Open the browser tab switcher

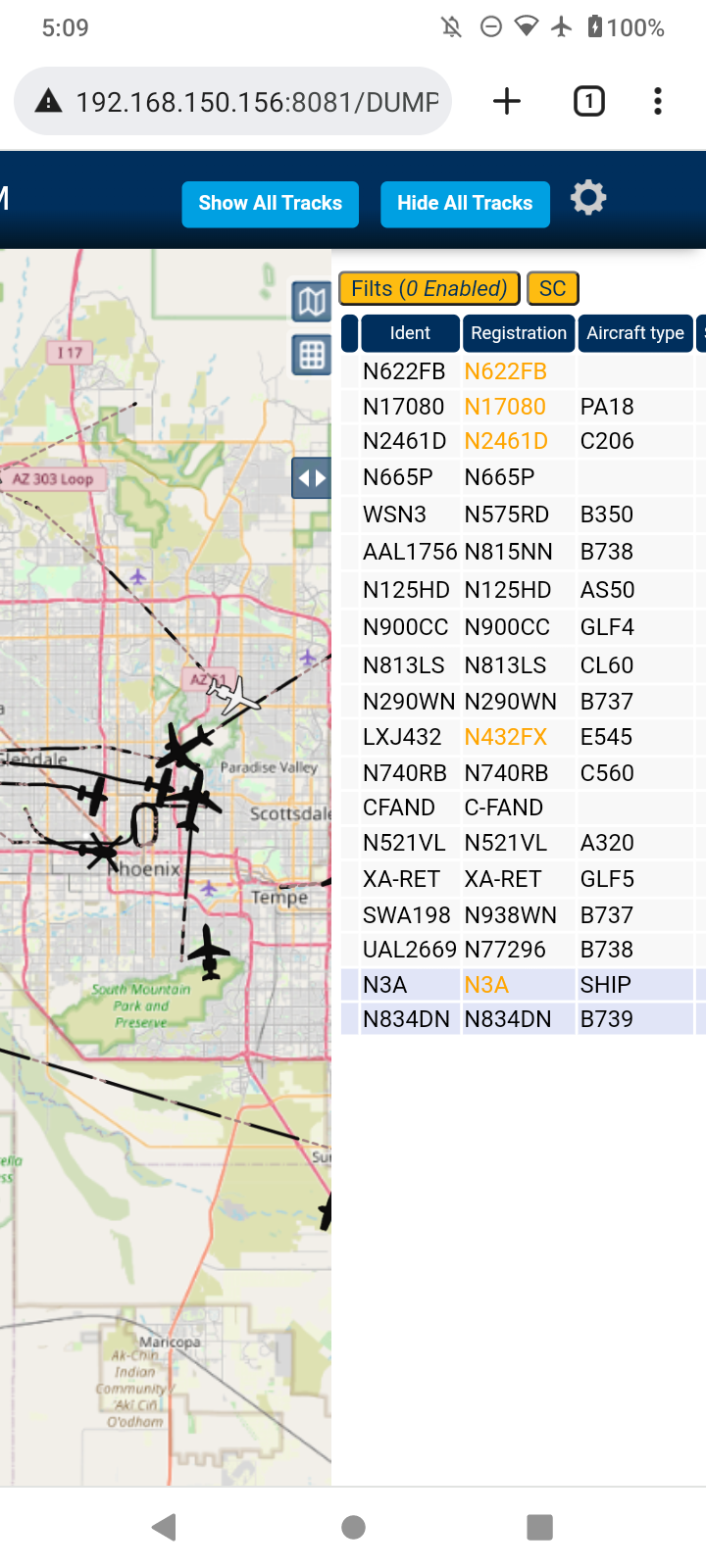coord(589,101)
